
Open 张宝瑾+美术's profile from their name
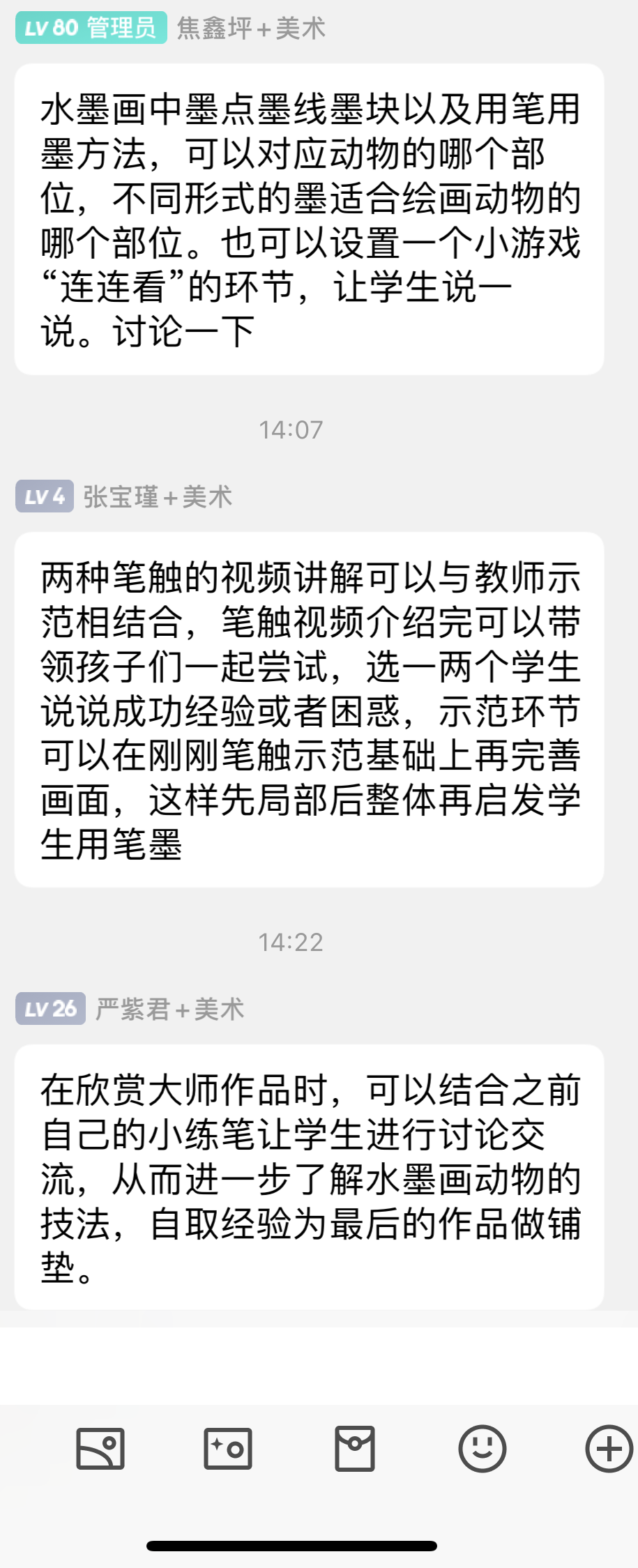(x=158, y=497)
